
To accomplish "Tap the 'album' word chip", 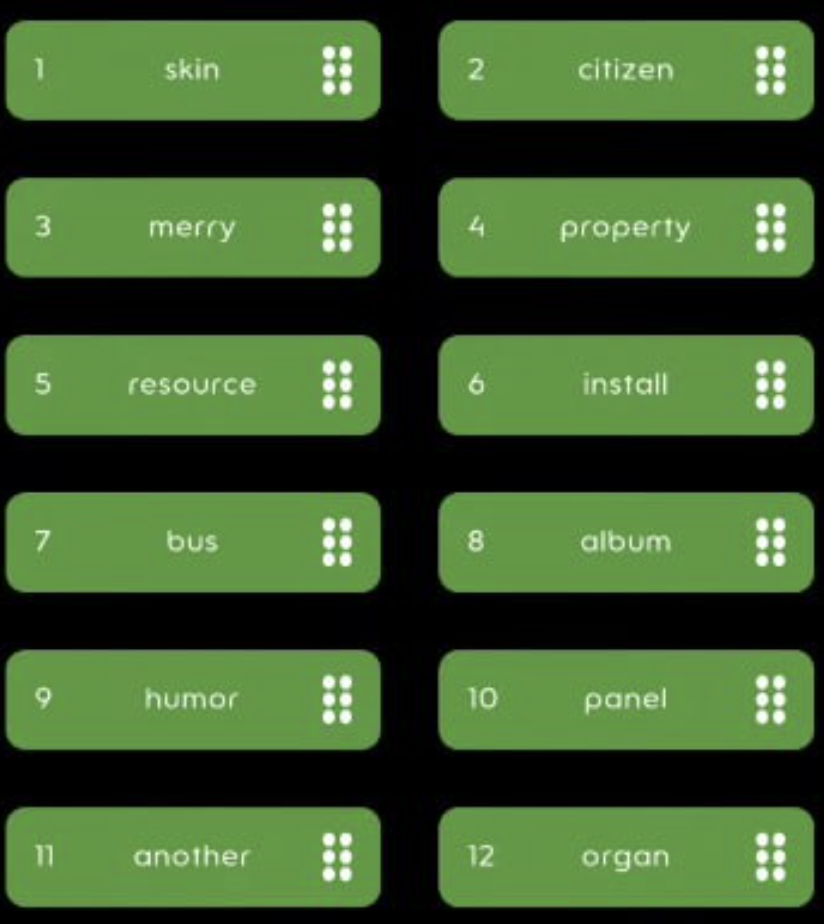I will (625, 542).
